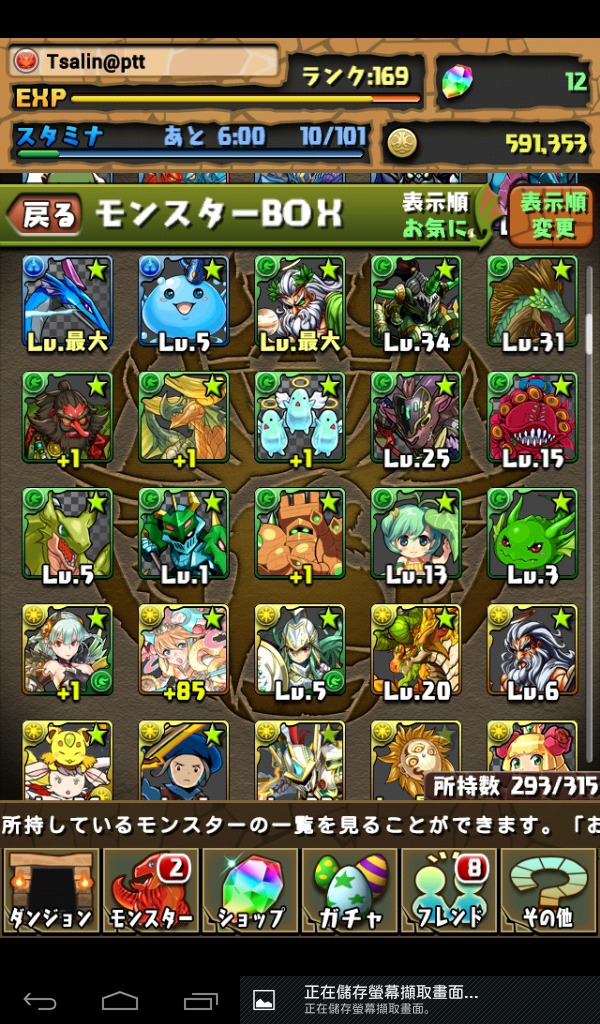Tap the Lv.3 green dragon
Viewport: 600px width, 1024px height.
[533, 534]
